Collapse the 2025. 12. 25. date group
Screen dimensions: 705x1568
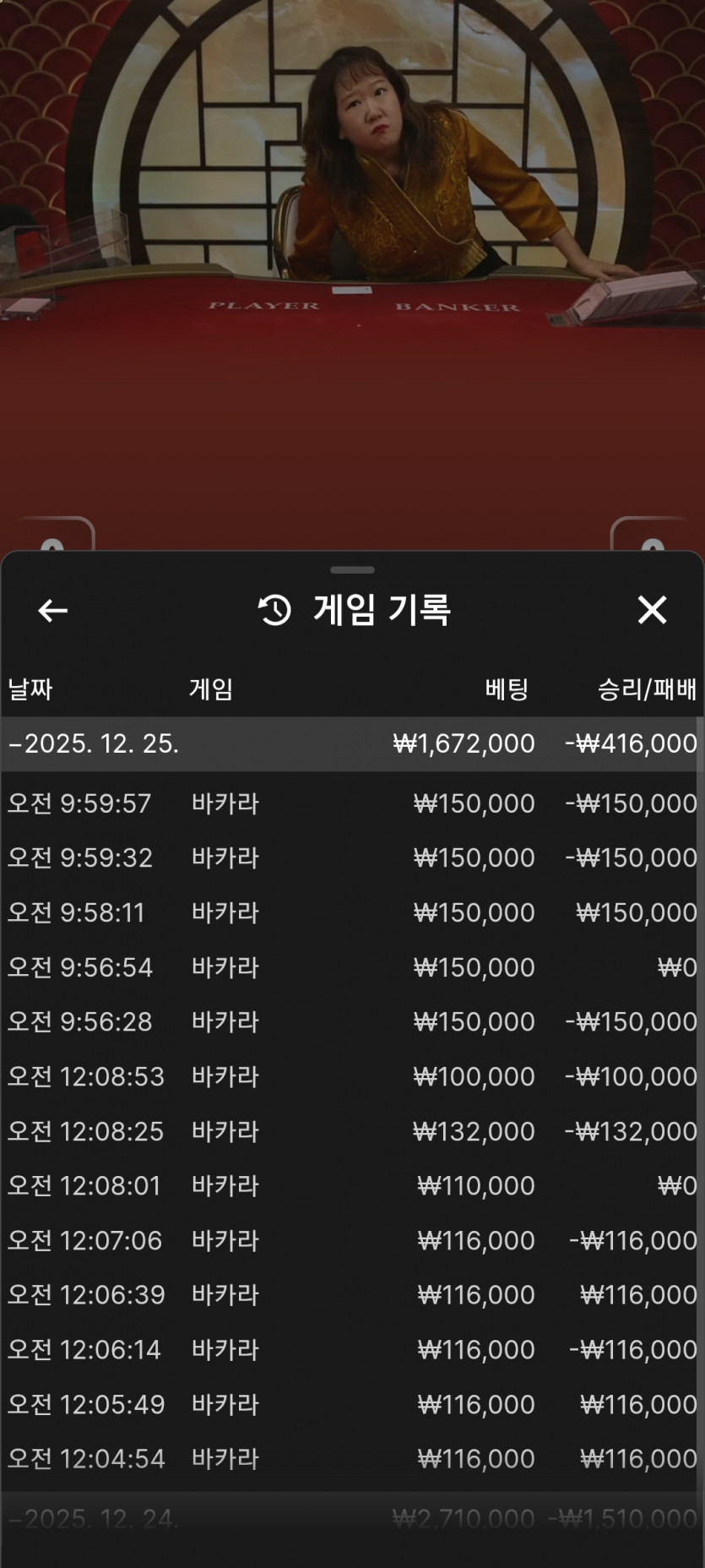[x=352, y=743]
